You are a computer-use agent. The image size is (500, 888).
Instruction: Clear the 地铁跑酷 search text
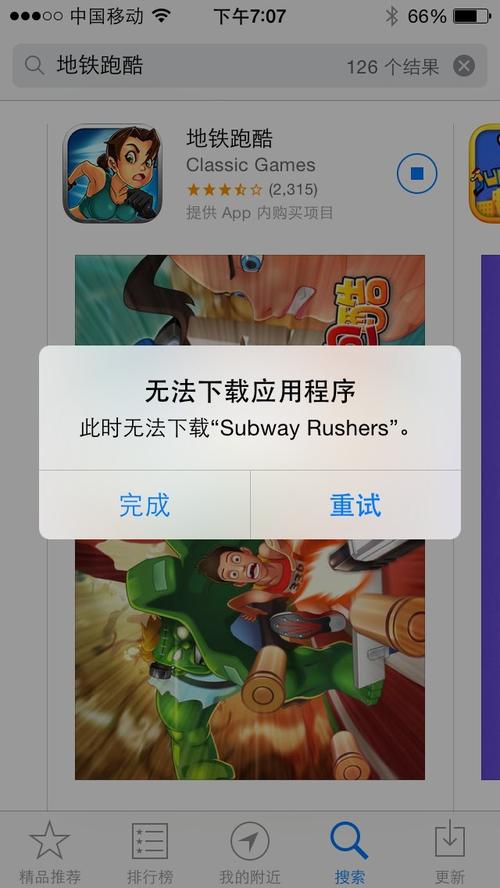coord(464,66)
